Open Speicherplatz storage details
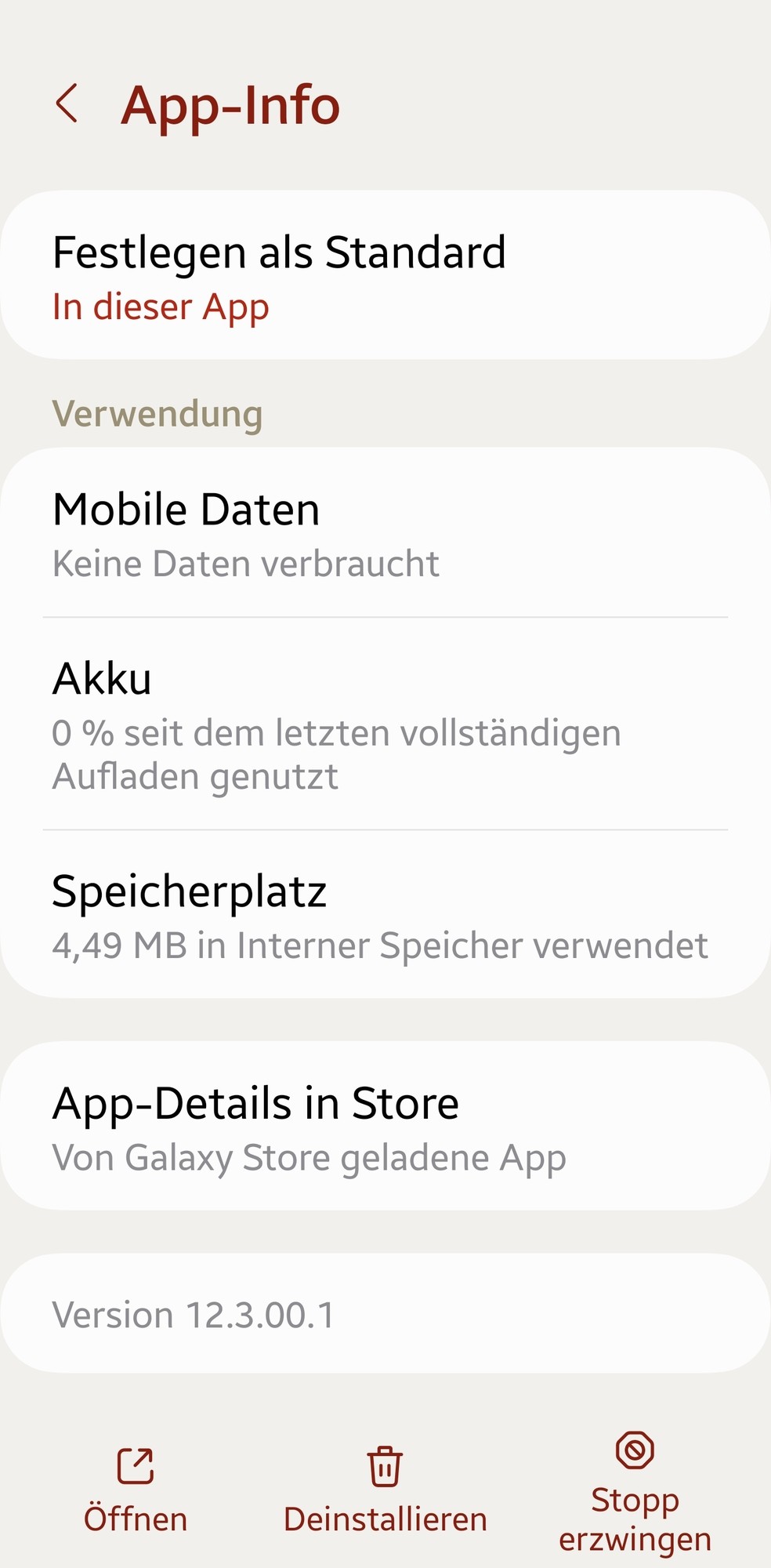 pos(384,915)
